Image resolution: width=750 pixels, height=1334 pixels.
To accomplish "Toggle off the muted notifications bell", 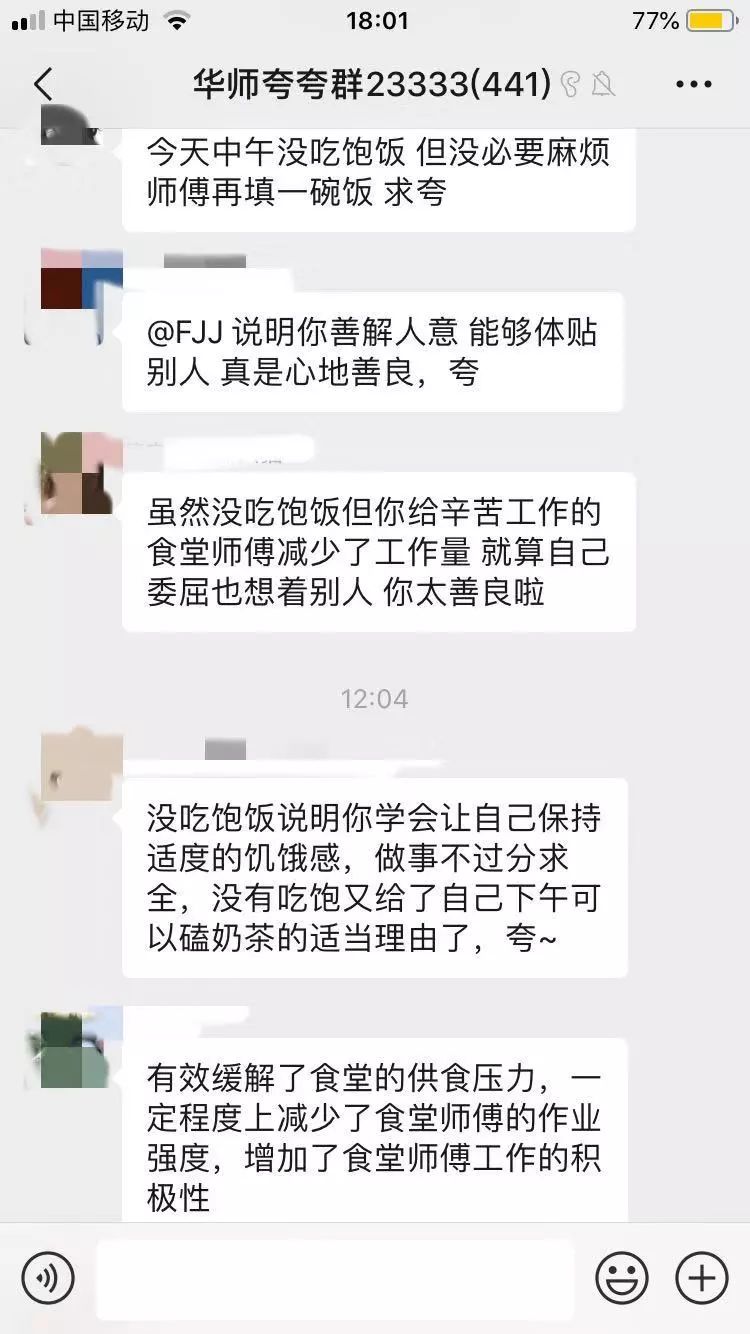I will coord(605,84).
